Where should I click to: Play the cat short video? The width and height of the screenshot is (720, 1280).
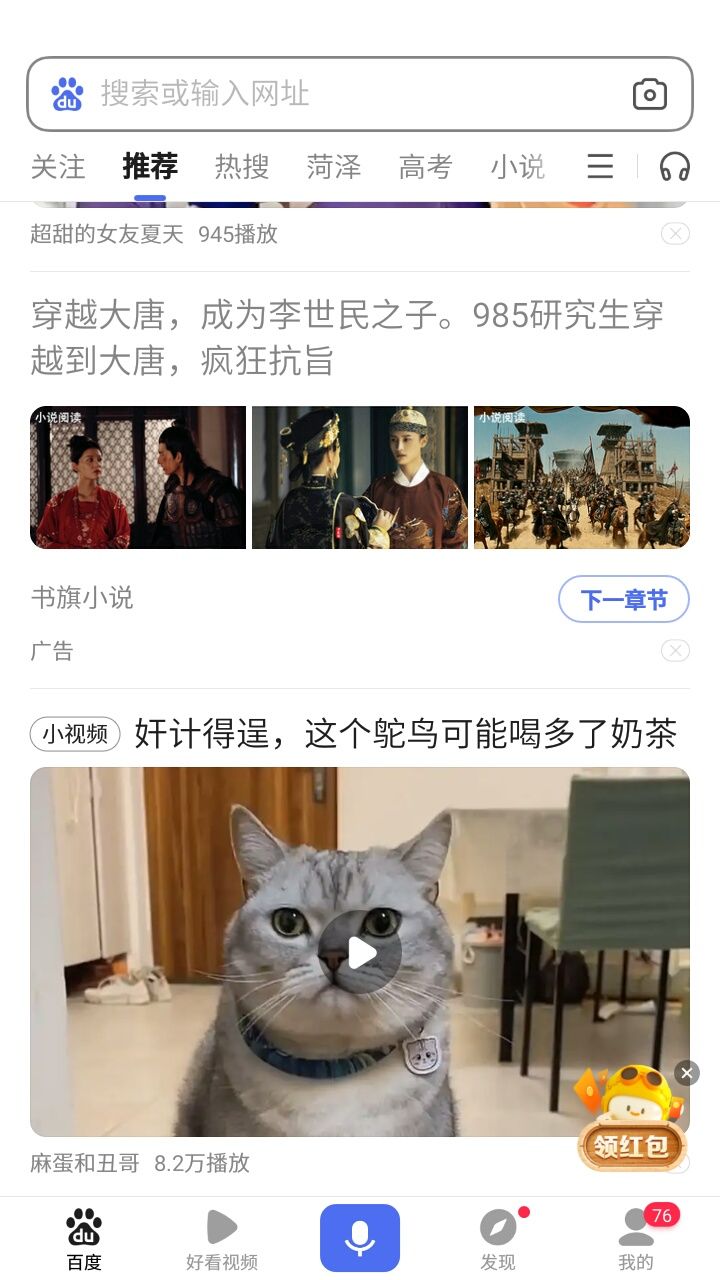[x=360, y=952]
